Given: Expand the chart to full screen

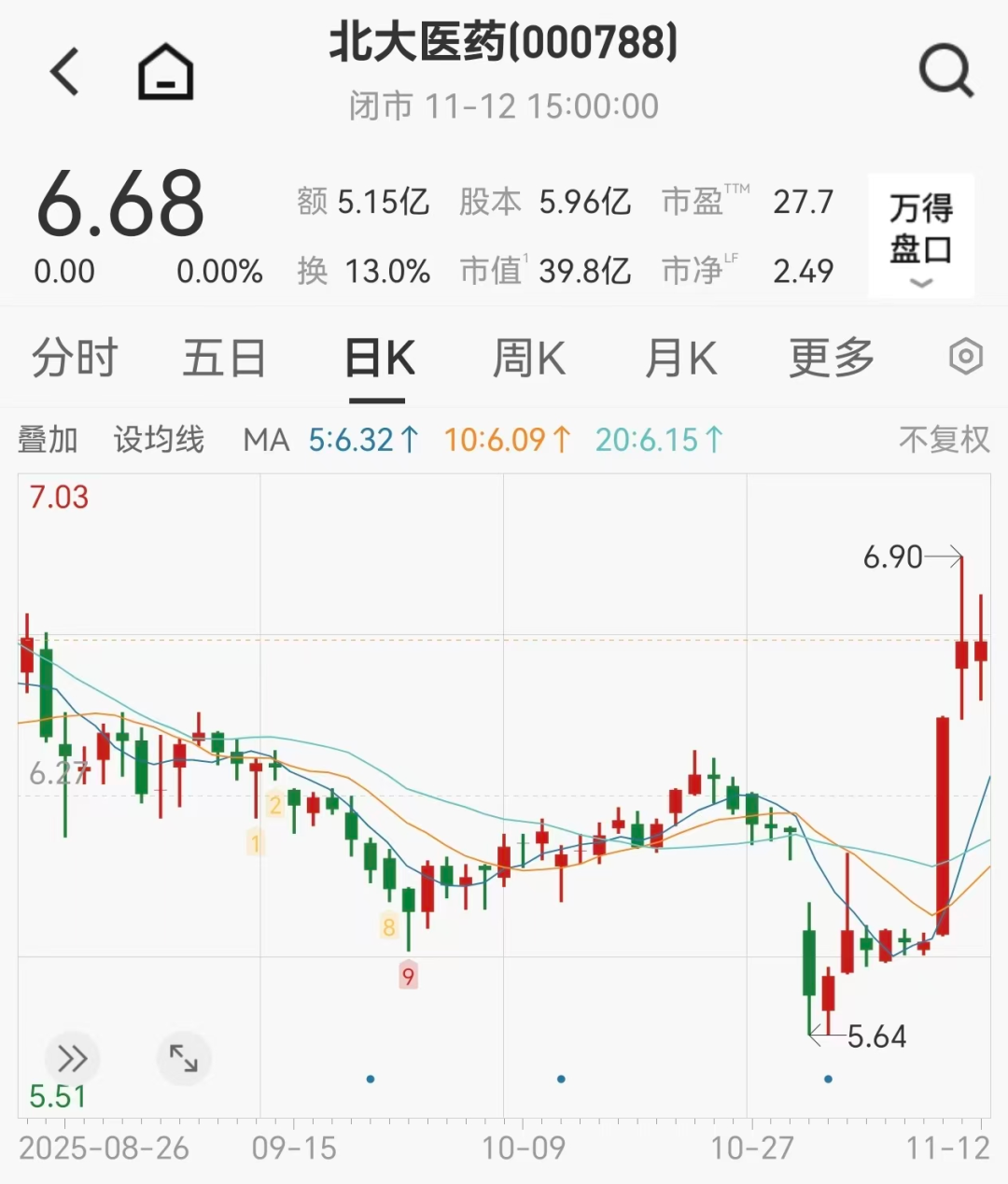Looking at the screenshot, I should pos(183,1058).
